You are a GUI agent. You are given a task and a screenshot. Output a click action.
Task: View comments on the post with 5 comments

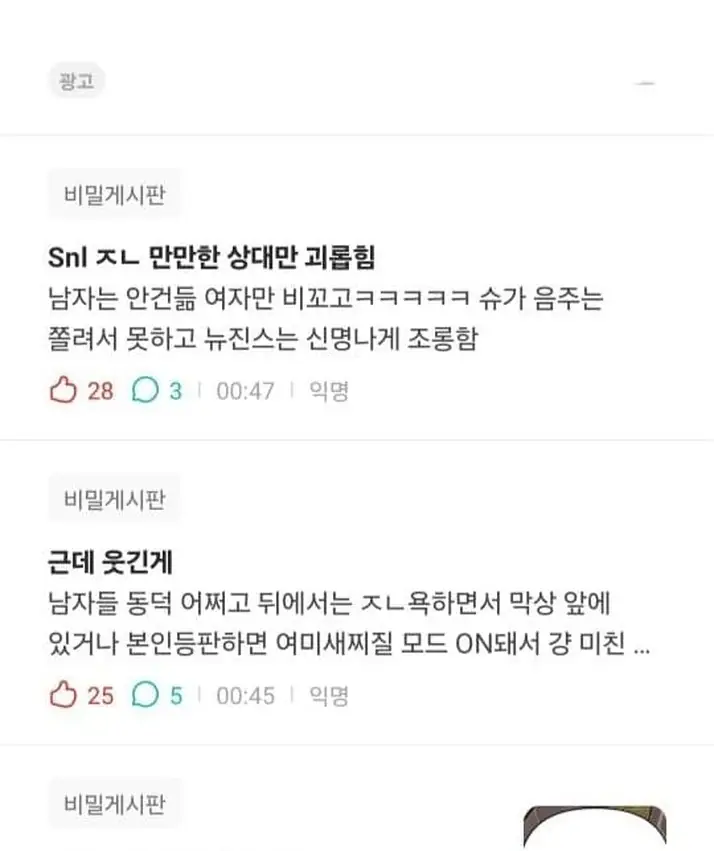146,695
